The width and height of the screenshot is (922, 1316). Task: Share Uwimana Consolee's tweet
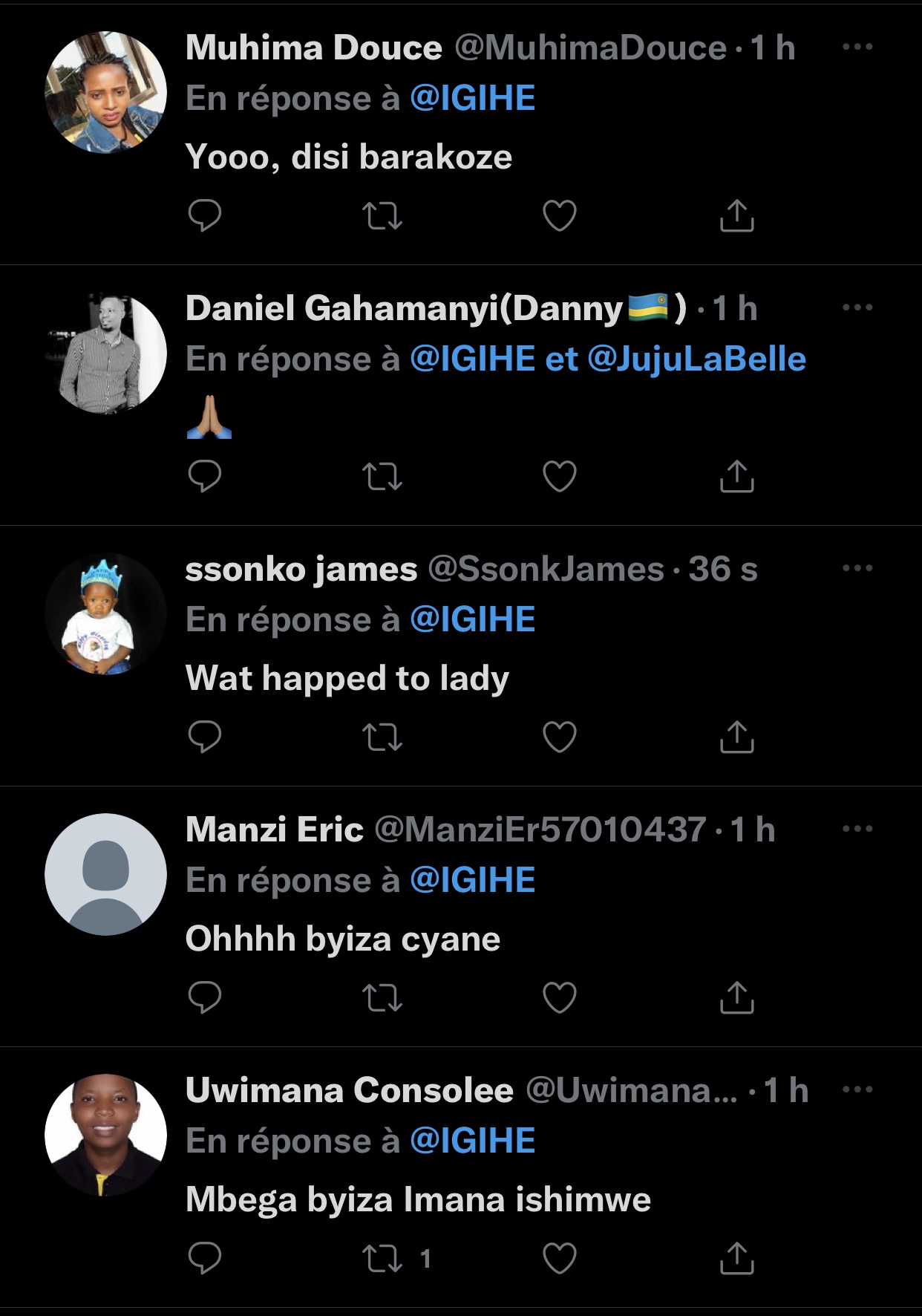click(736, 1259)
